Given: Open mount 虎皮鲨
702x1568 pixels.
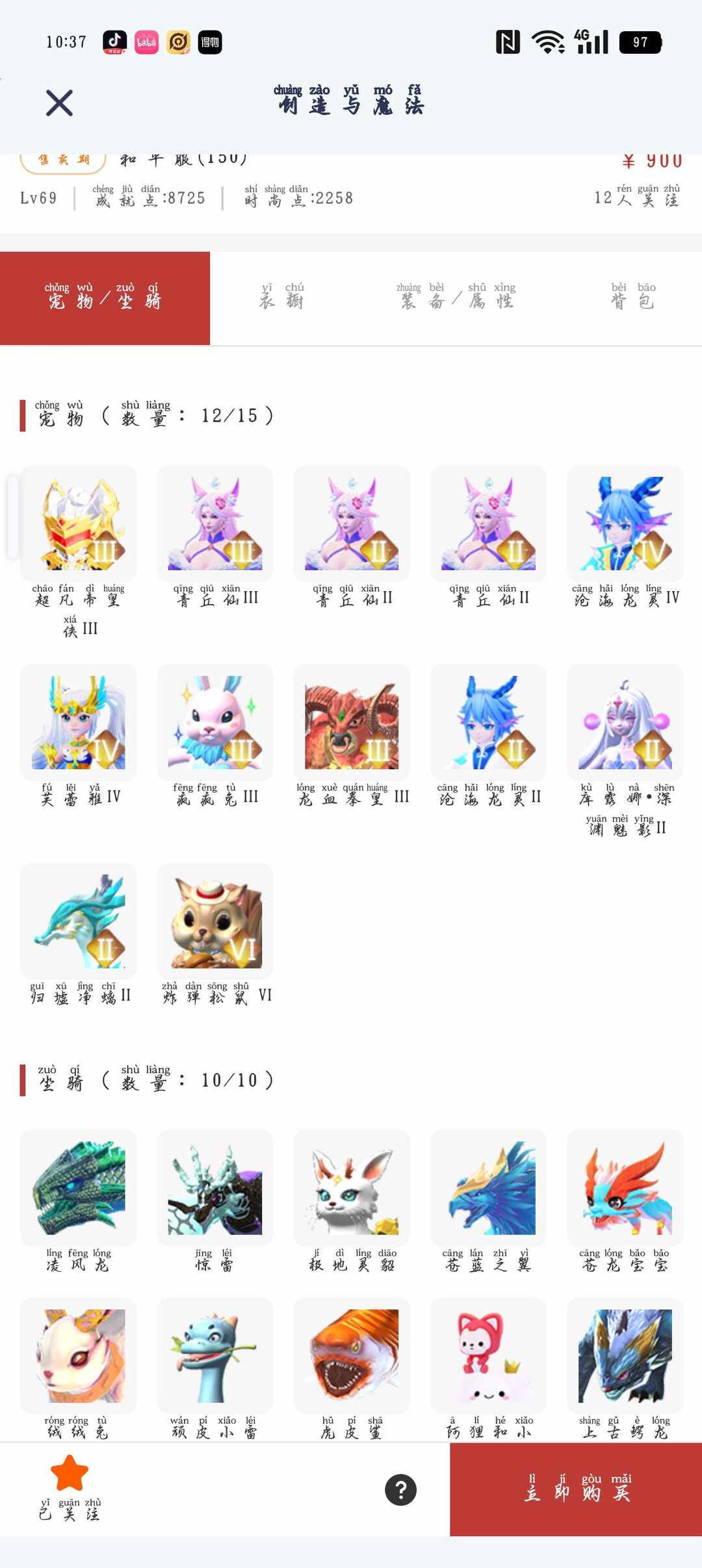Looking at the screenshot, I should click(x=352, y=1356).
